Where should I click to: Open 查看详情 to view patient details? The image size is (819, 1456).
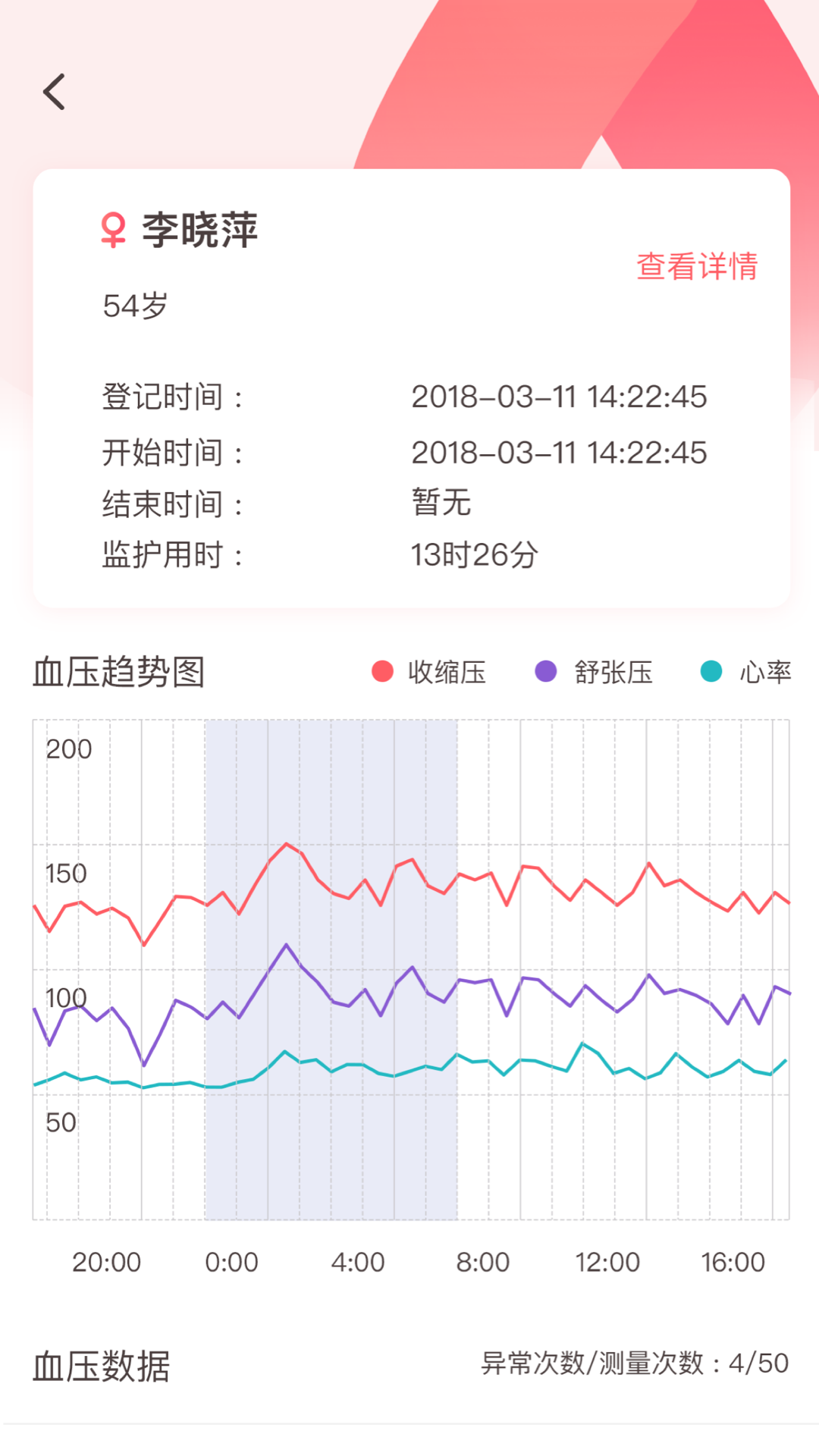pyautogui.click(x=697, y=267)
